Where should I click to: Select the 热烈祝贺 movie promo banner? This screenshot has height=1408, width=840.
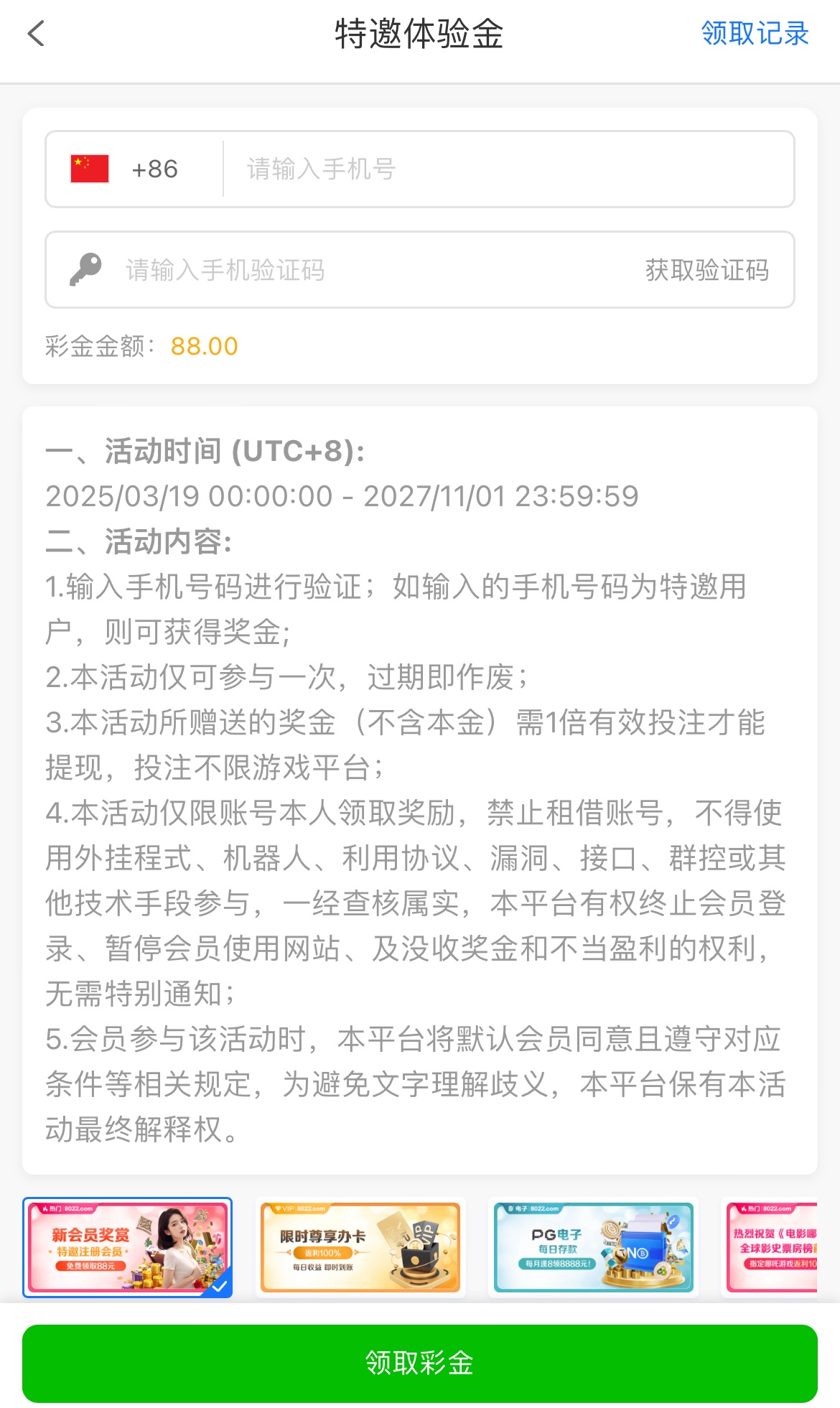click(x=773, y=1247)
